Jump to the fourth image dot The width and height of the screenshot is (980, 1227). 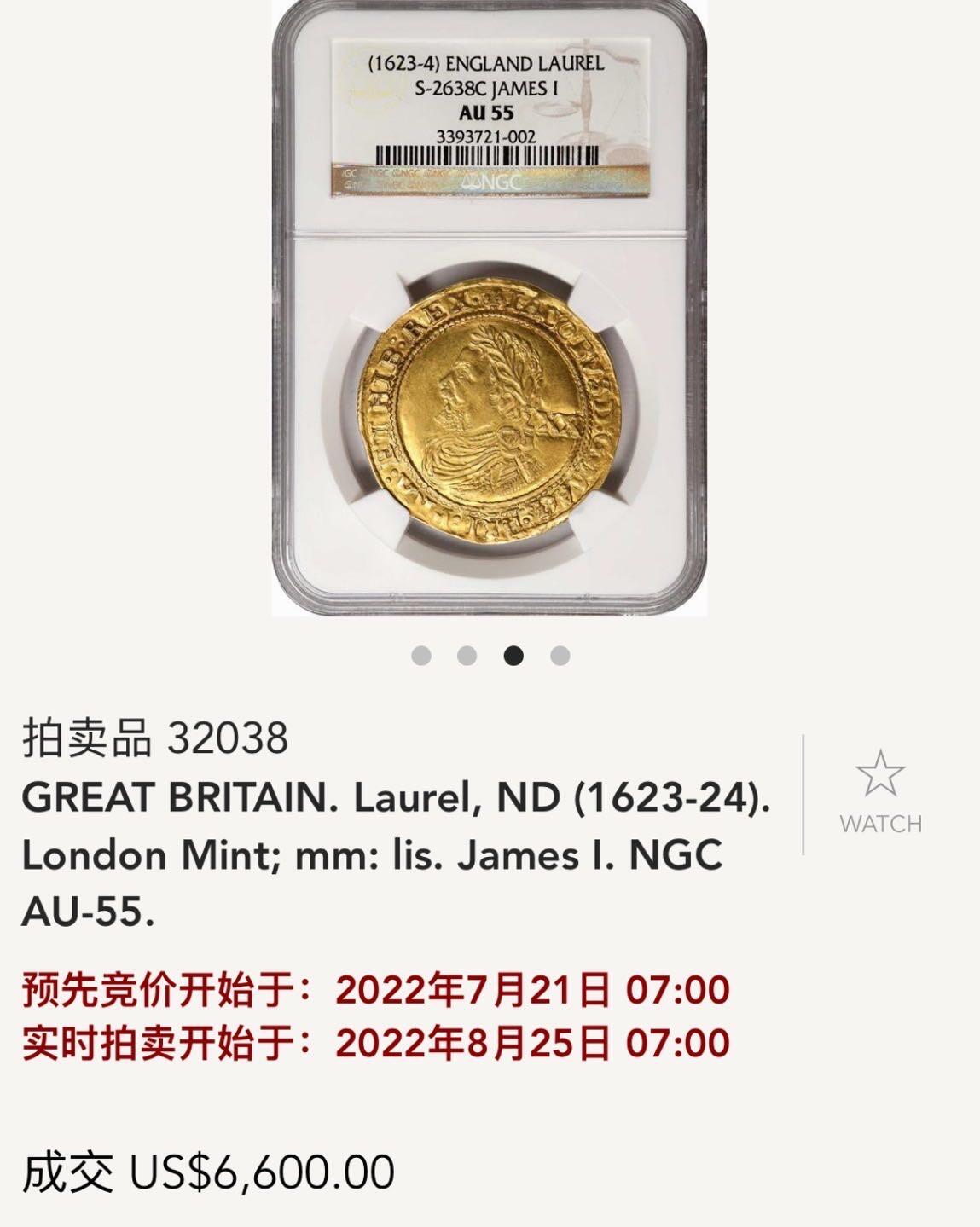click(x=560, y=656)
